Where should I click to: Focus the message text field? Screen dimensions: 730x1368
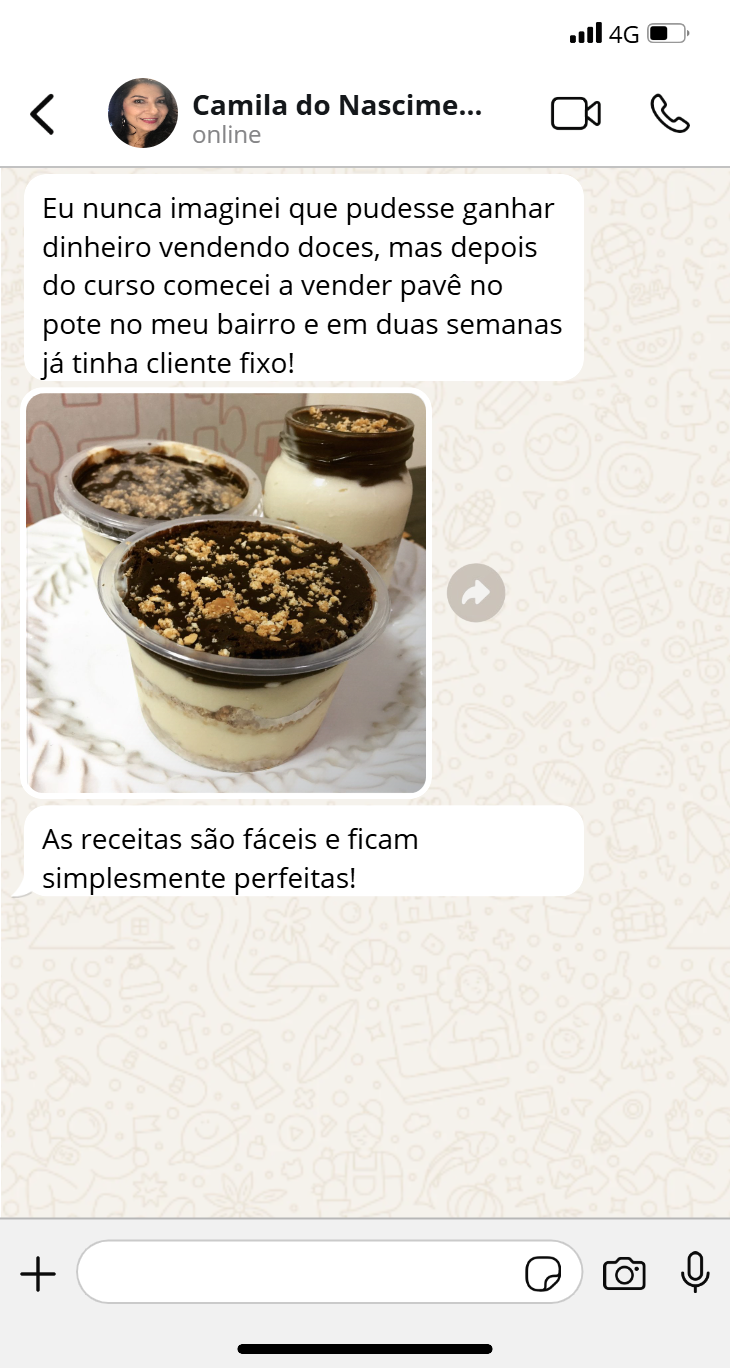[x=300, y=1272]
